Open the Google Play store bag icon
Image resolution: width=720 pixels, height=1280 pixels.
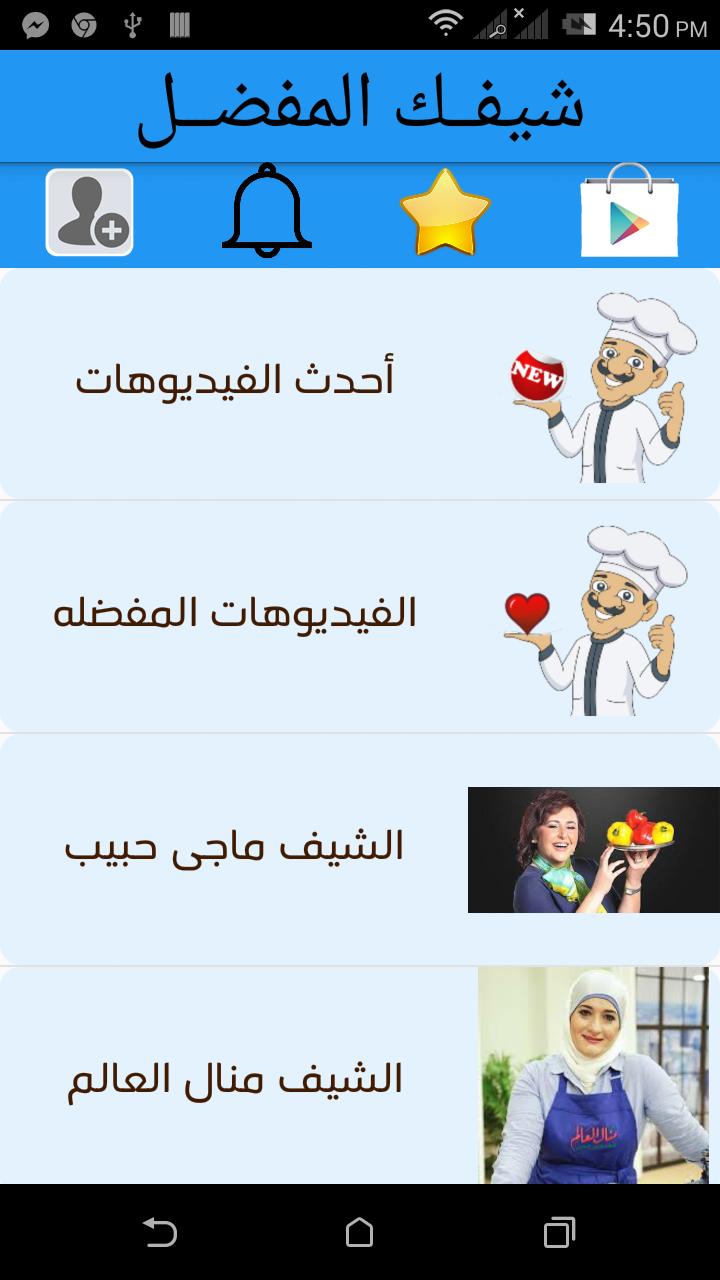coord(629,213)
